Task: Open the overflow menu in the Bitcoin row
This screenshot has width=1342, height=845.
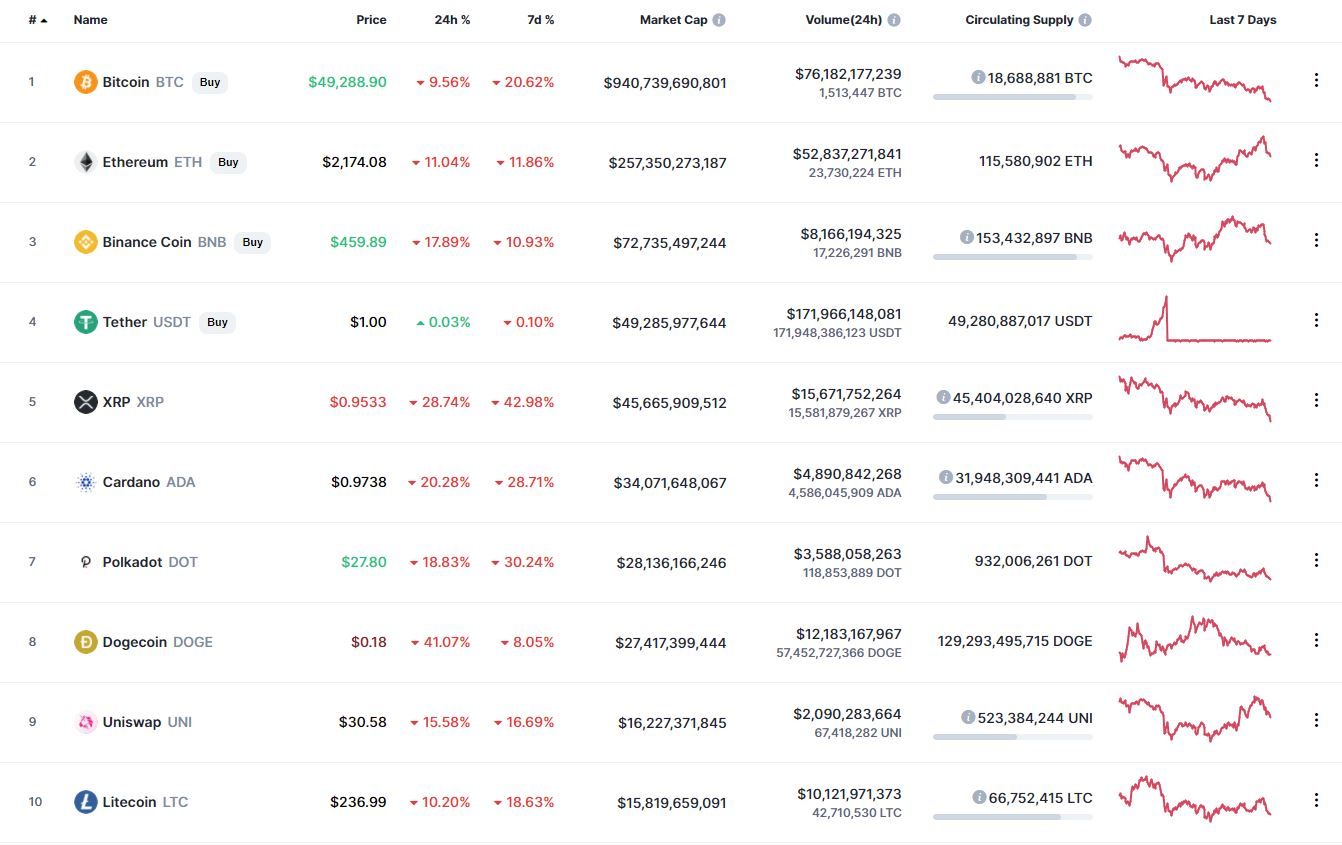Action: [x=1316, y=80]
